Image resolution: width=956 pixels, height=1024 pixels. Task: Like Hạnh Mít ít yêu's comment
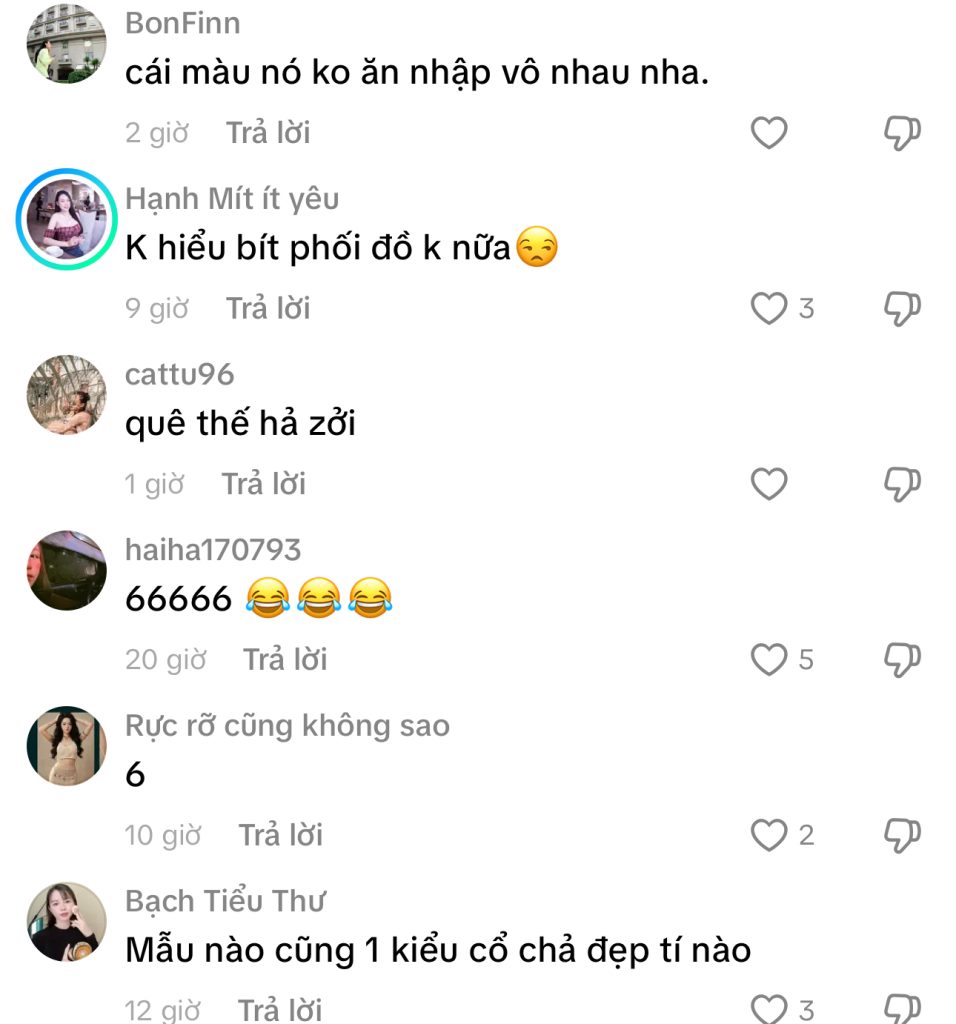(769, 309)
